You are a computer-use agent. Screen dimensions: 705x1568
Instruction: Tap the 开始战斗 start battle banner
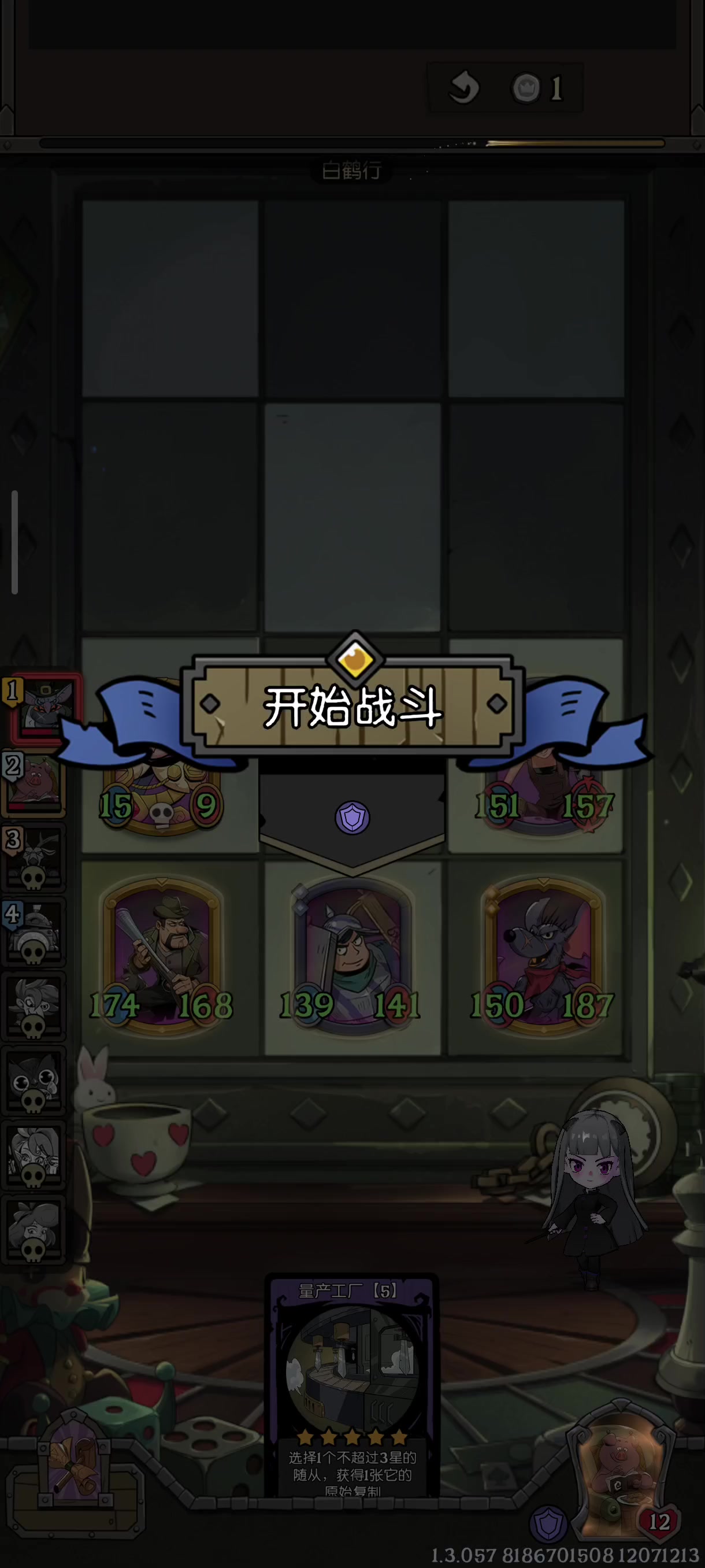[352, 706]
